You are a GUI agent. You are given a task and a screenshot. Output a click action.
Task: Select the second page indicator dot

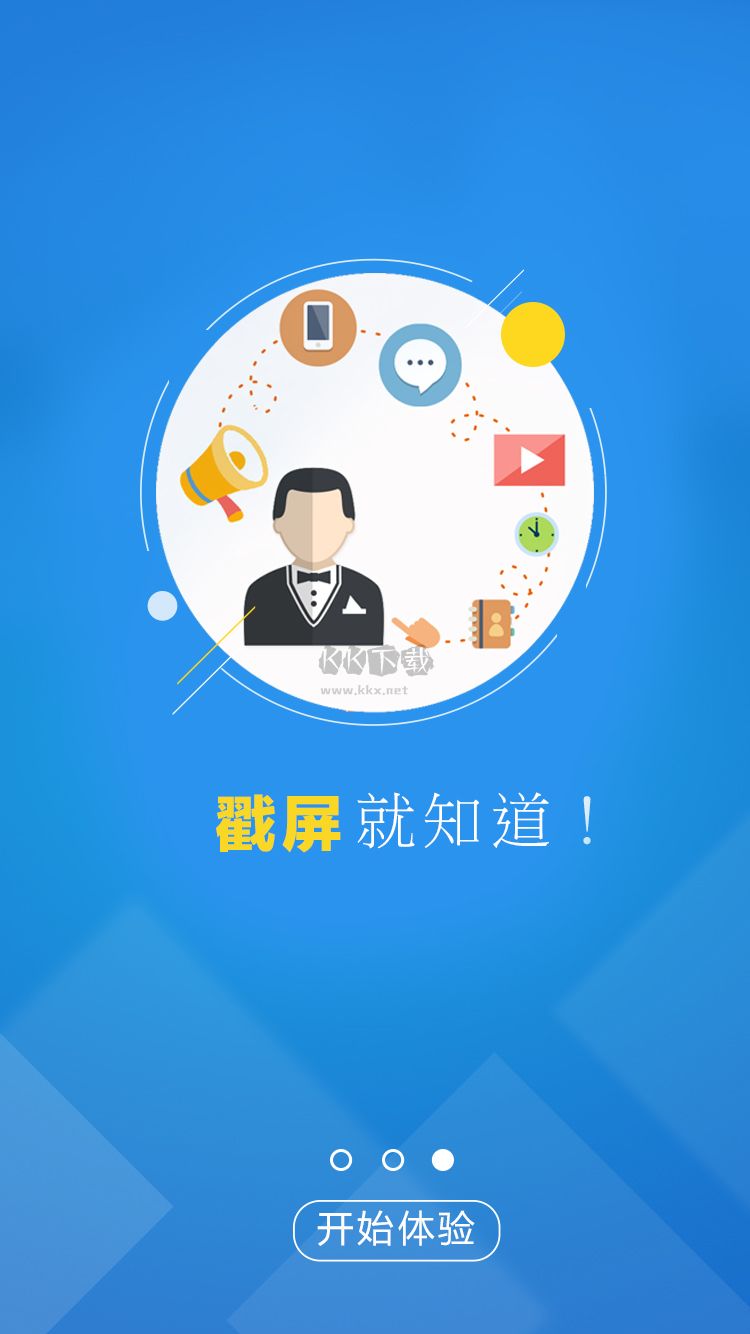(391, 1160)
